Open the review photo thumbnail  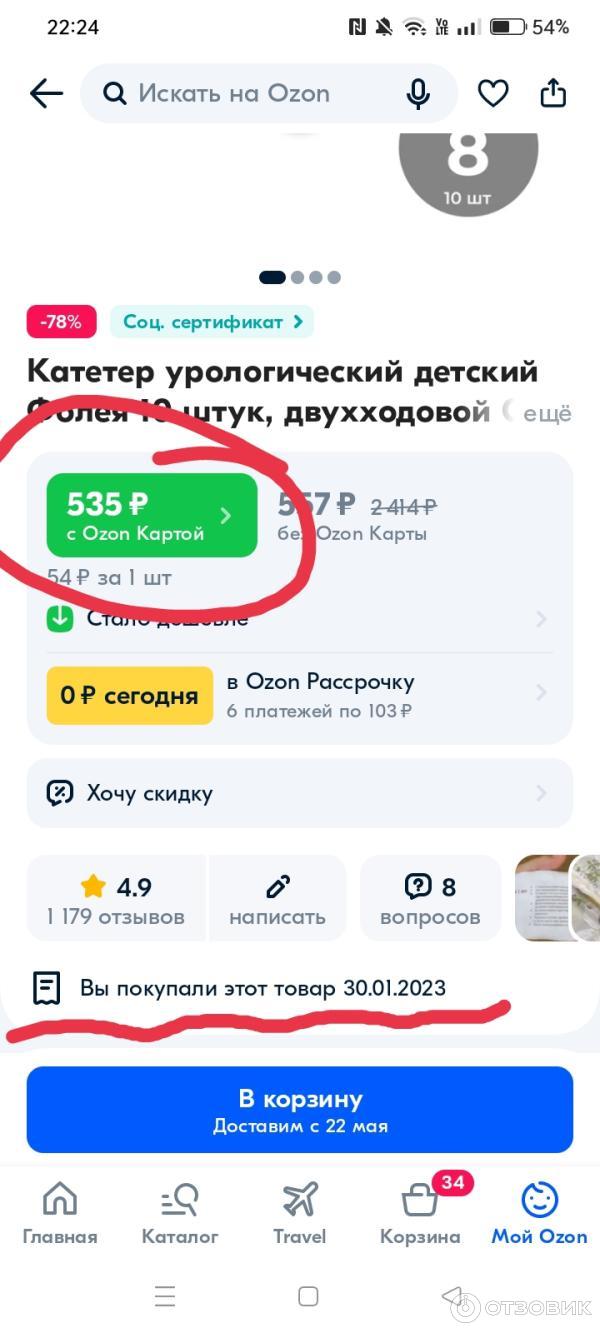tap(558, 898)
